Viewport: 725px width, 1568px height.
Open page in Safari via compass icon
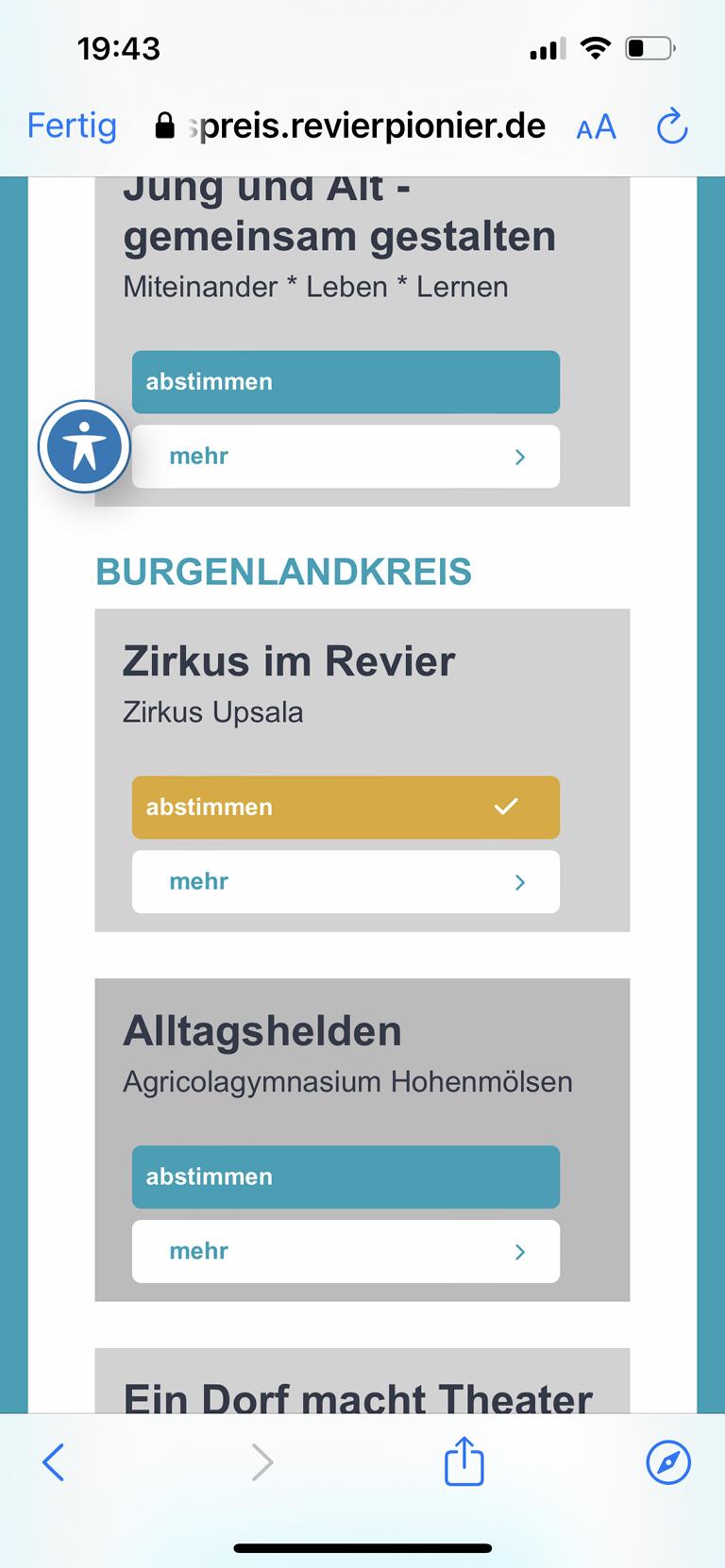[x=668, y=1462]
